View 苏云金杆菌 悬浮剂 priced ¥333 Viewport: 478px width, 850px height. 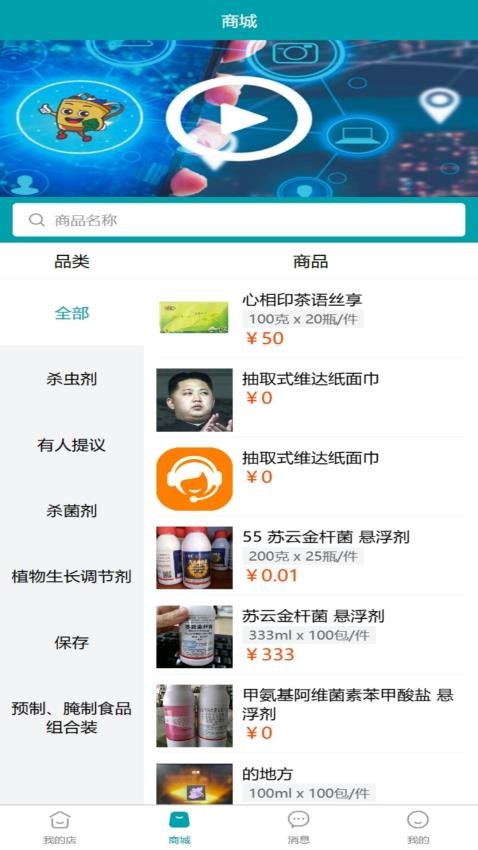310,636
